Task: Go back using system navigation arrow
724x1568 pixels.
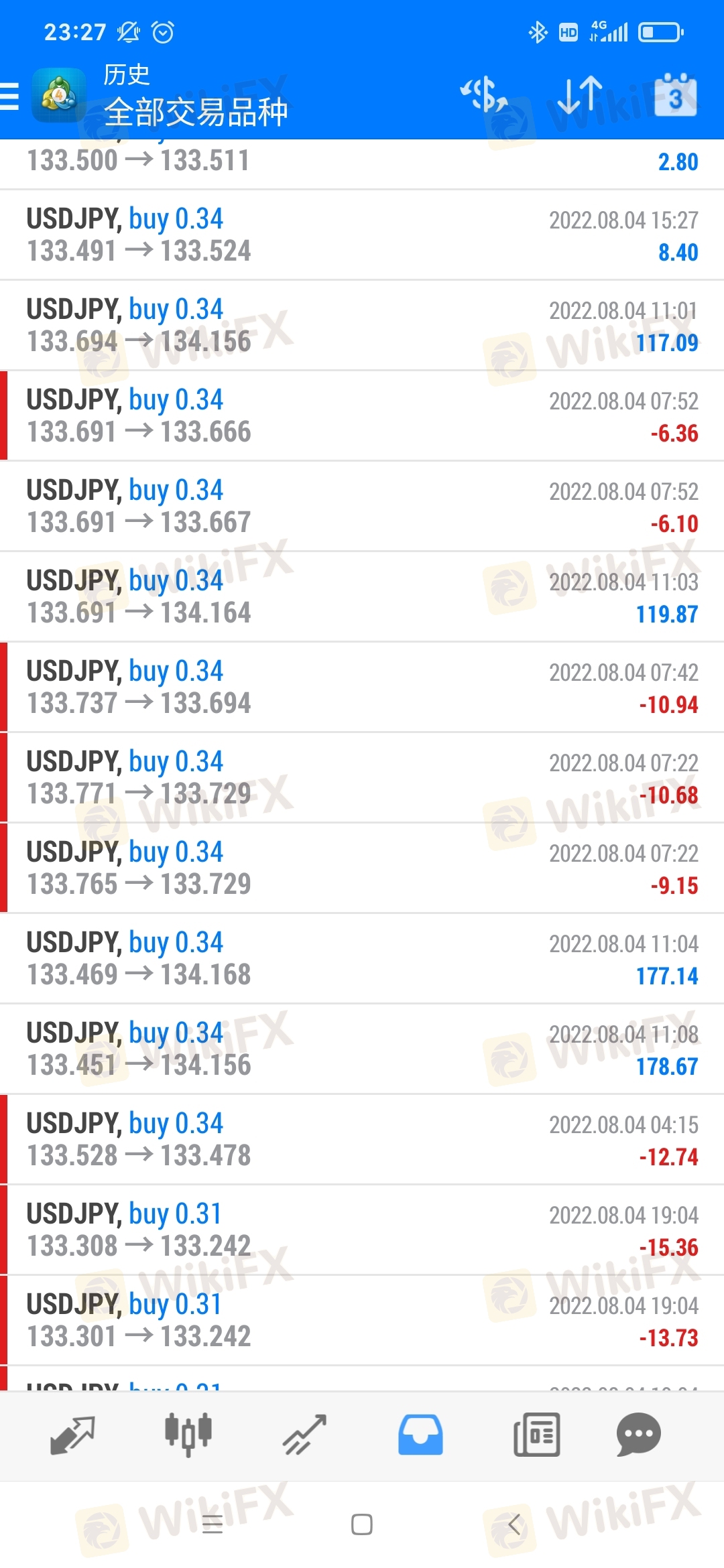Action: coord(514,1524)
